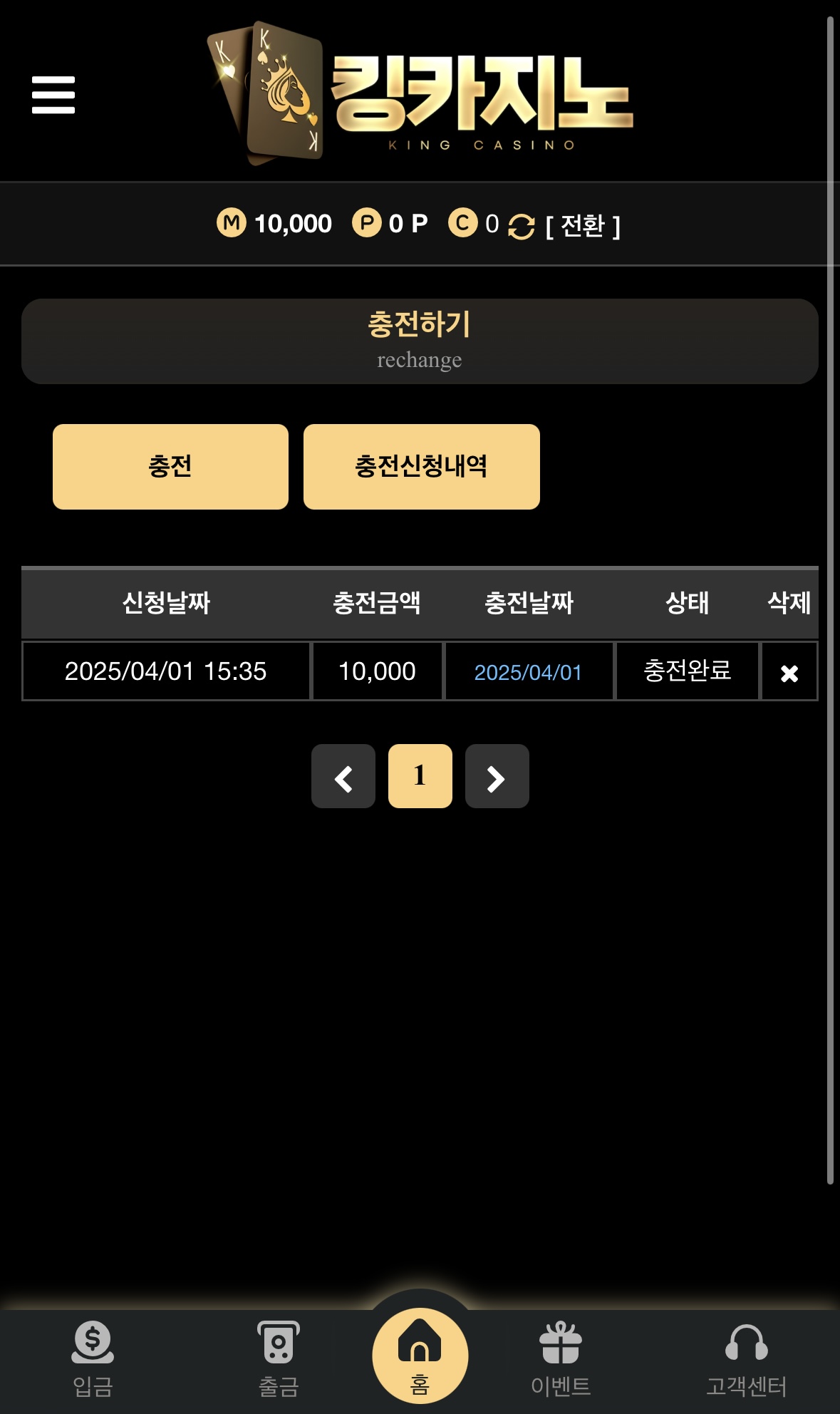Open 충전신청내역 history
Screen dimensions: 840x1414
(x=421, y=467)
